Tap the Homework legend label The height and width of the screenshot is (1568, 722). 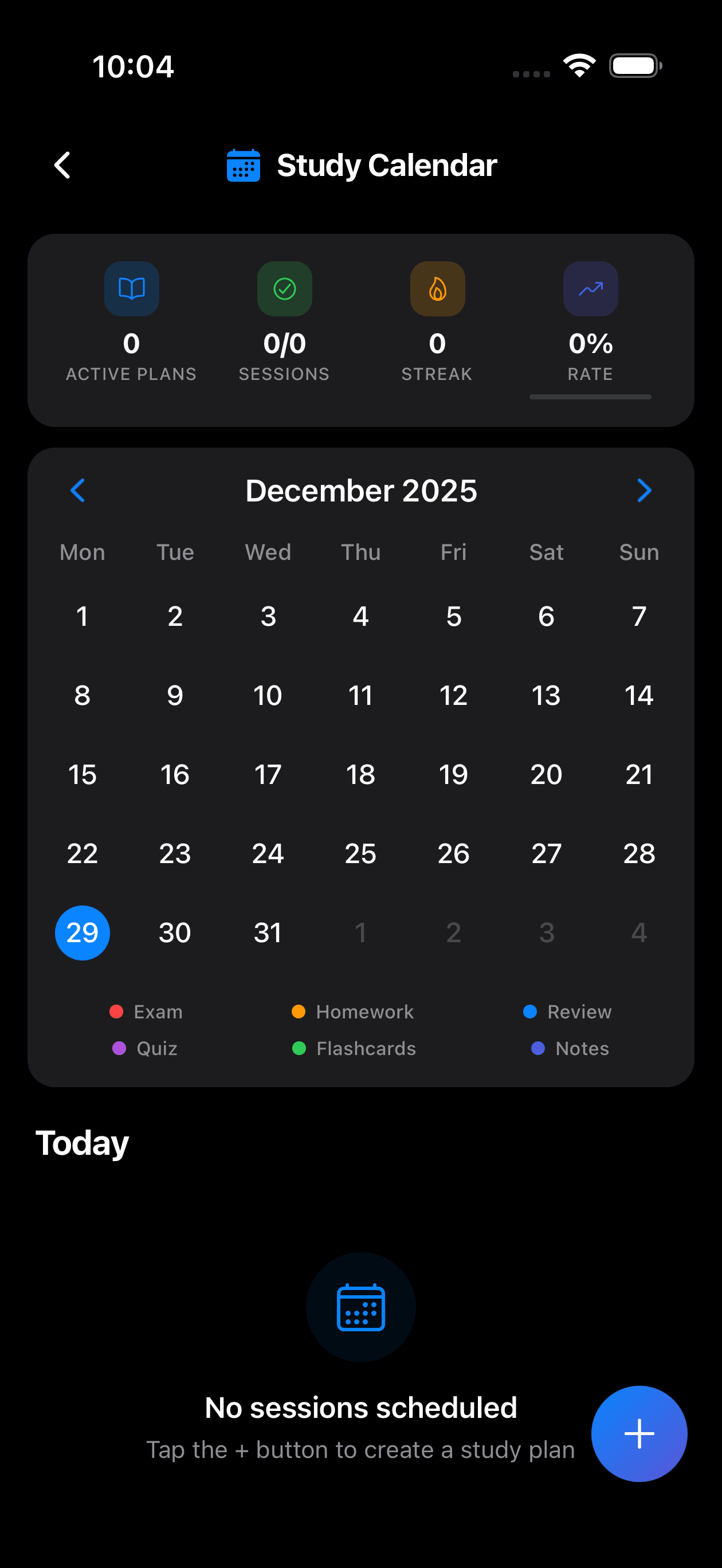tap(364, 1012)
